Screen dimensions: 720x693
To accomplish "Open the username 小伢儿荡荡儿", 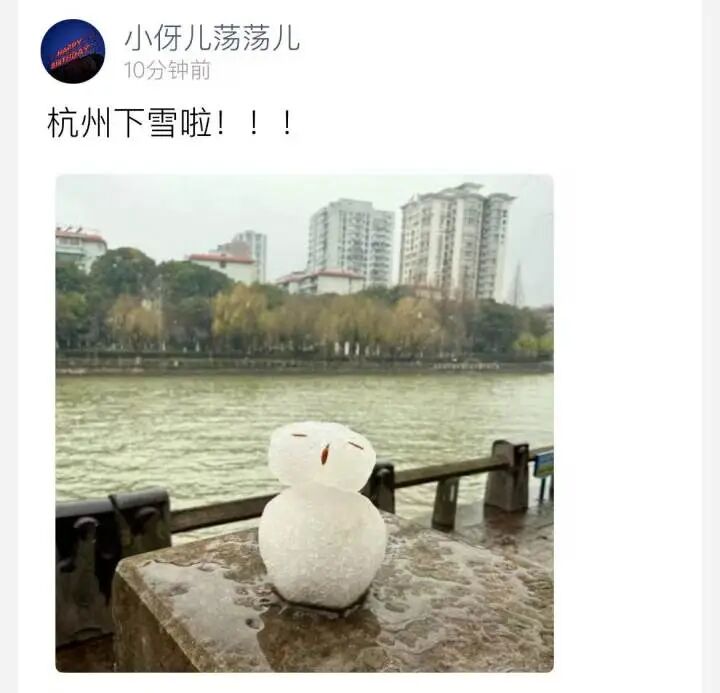I will coord(211,38).
